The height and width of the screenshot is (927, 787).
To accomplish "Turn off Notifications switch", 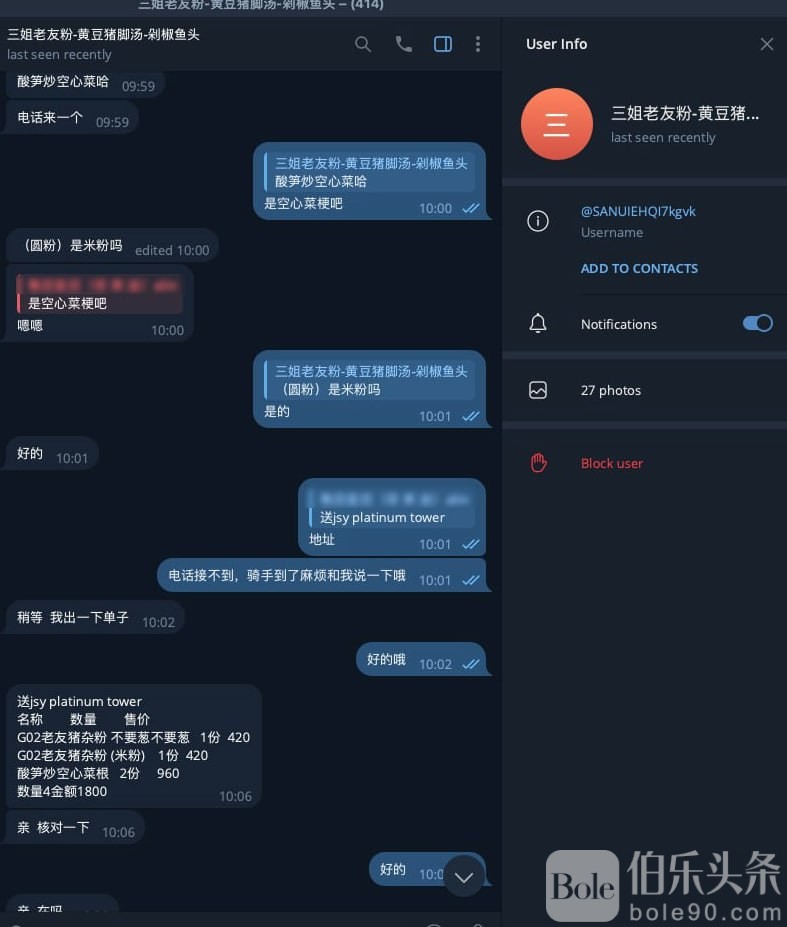I will tap(757, 323).
